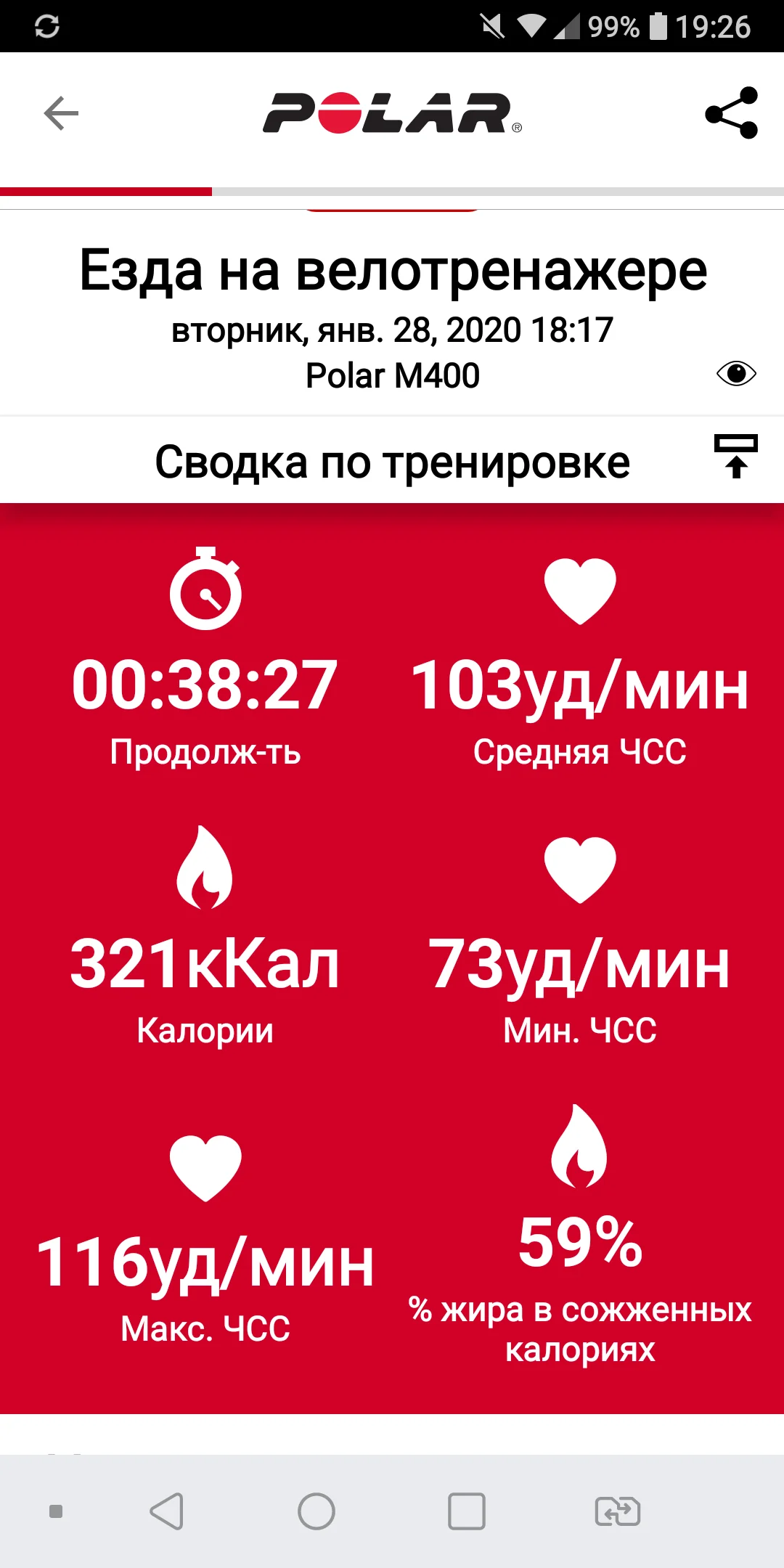Open the recent apps view
Screen dimensions: 784x1568
(x=467, y=1511)
